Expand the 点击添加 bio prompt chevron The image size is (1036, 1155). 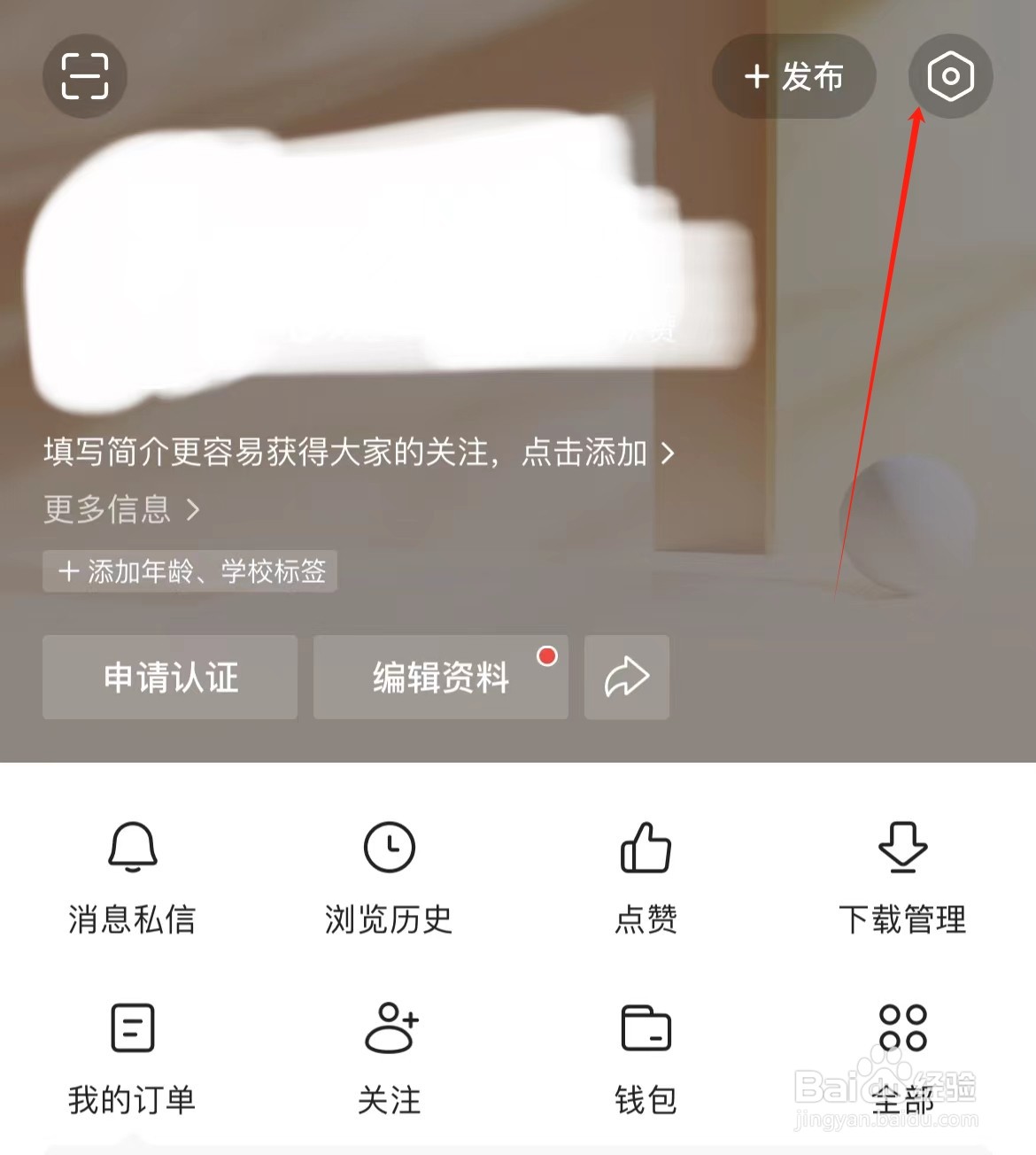click(x=669, y=453)
